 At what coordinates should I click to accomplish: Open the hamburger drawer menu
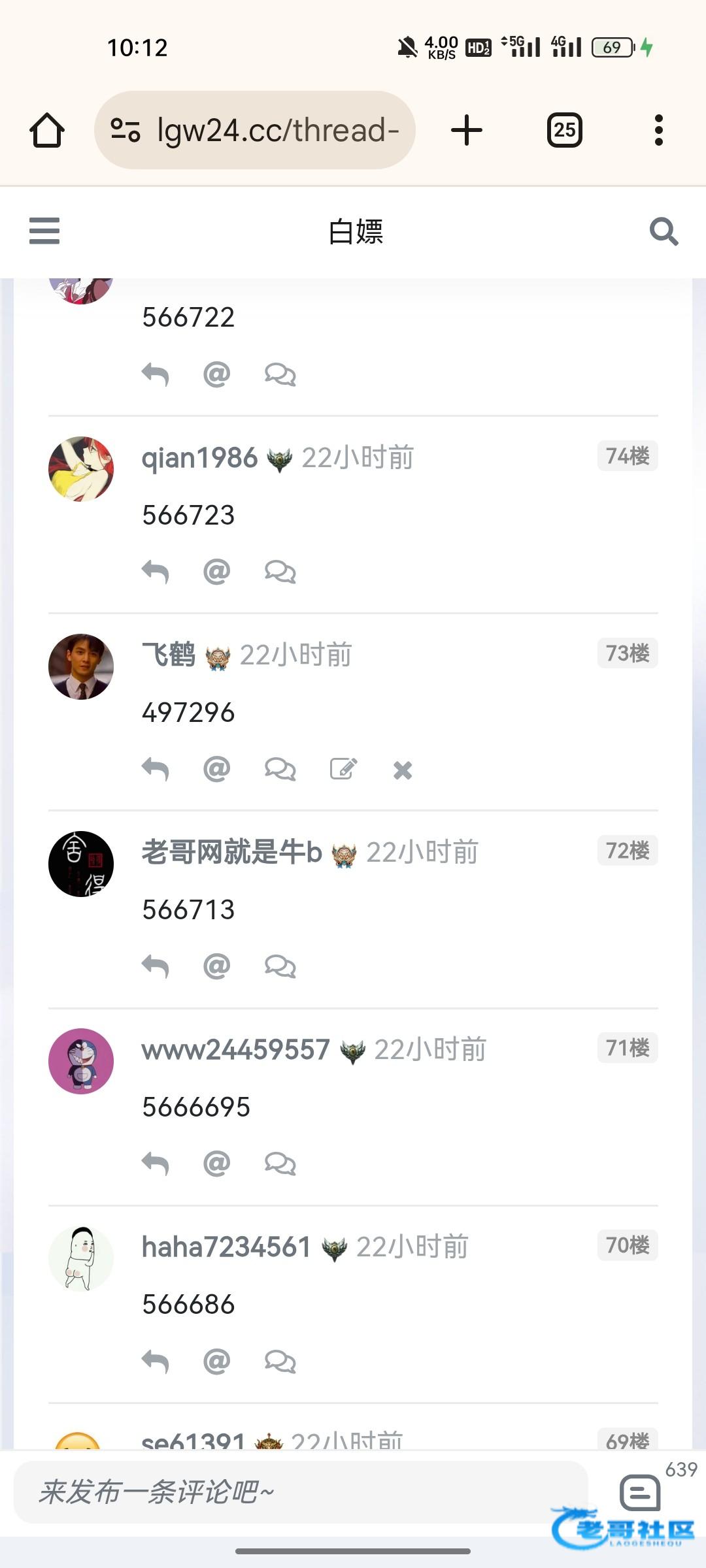pyautogui.click(x=44, y=231)
